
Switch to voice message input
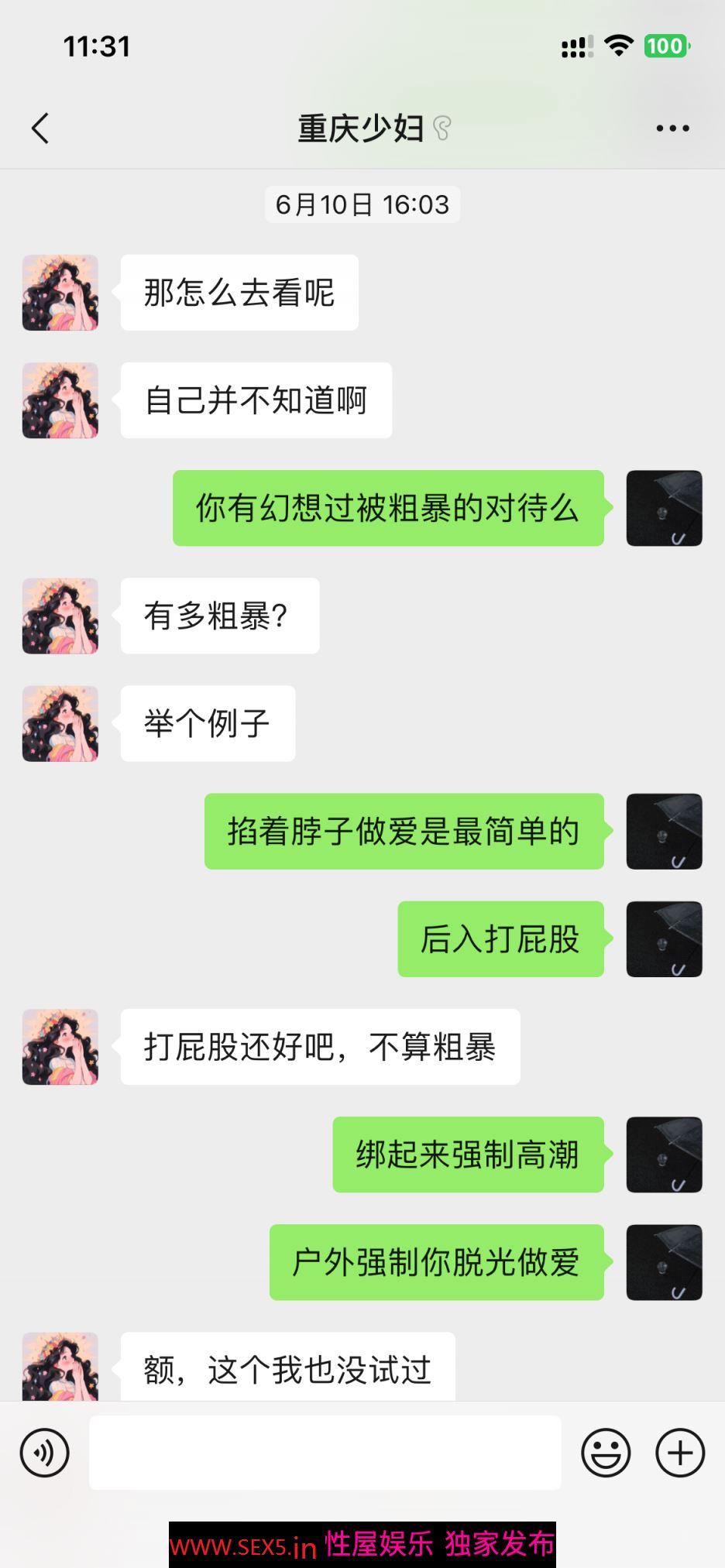[45, 1453]
